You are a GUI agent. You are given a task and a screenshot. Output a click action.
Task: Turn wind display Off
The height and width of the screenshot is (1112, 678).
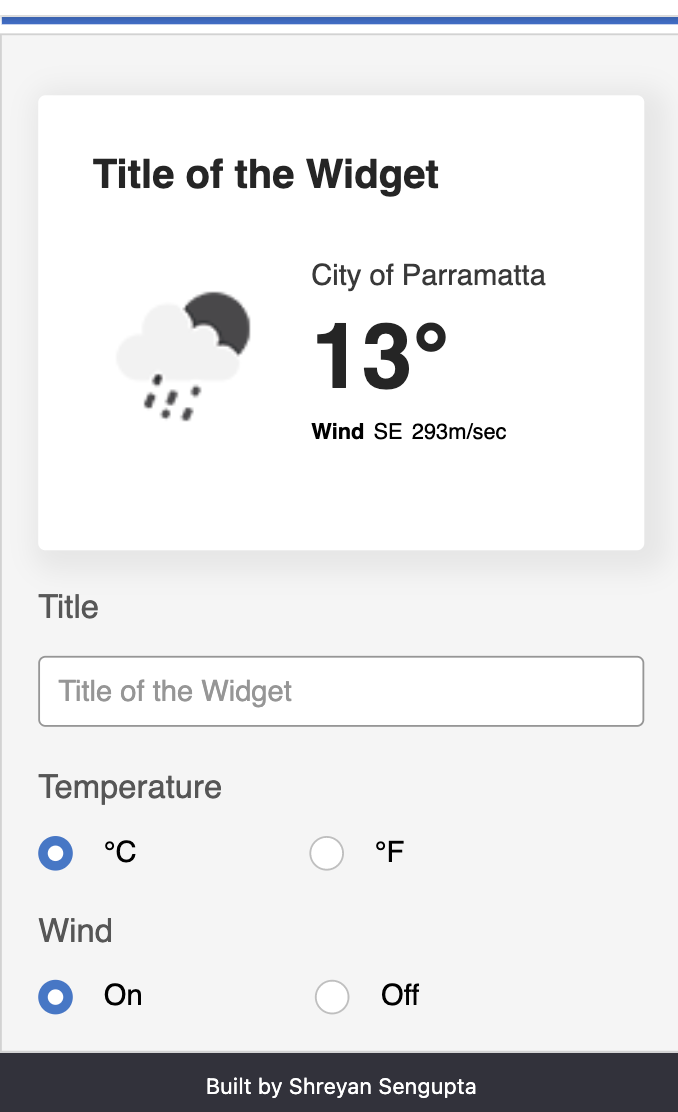[332, 996]
